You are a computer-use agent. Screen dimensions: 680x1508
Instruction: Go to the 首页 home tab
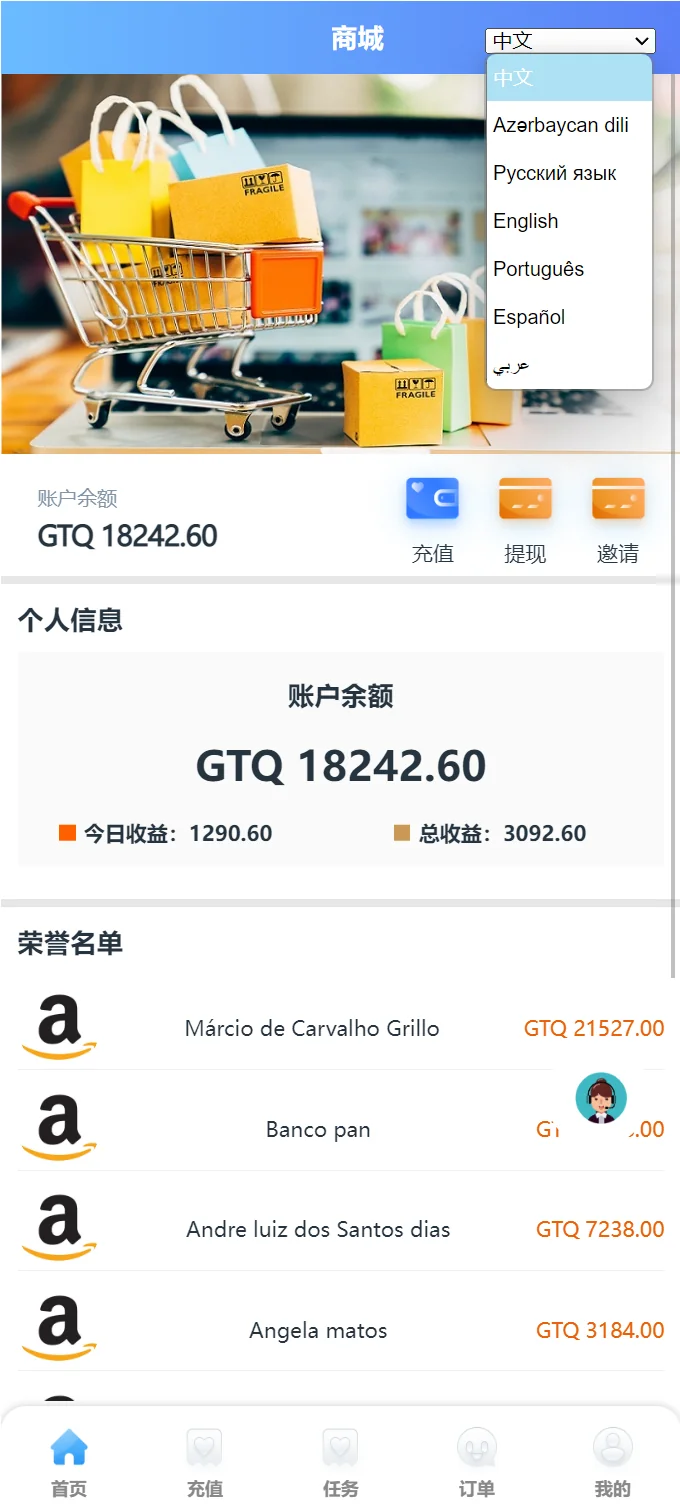pyautogui.click(x=69, y=1461)
